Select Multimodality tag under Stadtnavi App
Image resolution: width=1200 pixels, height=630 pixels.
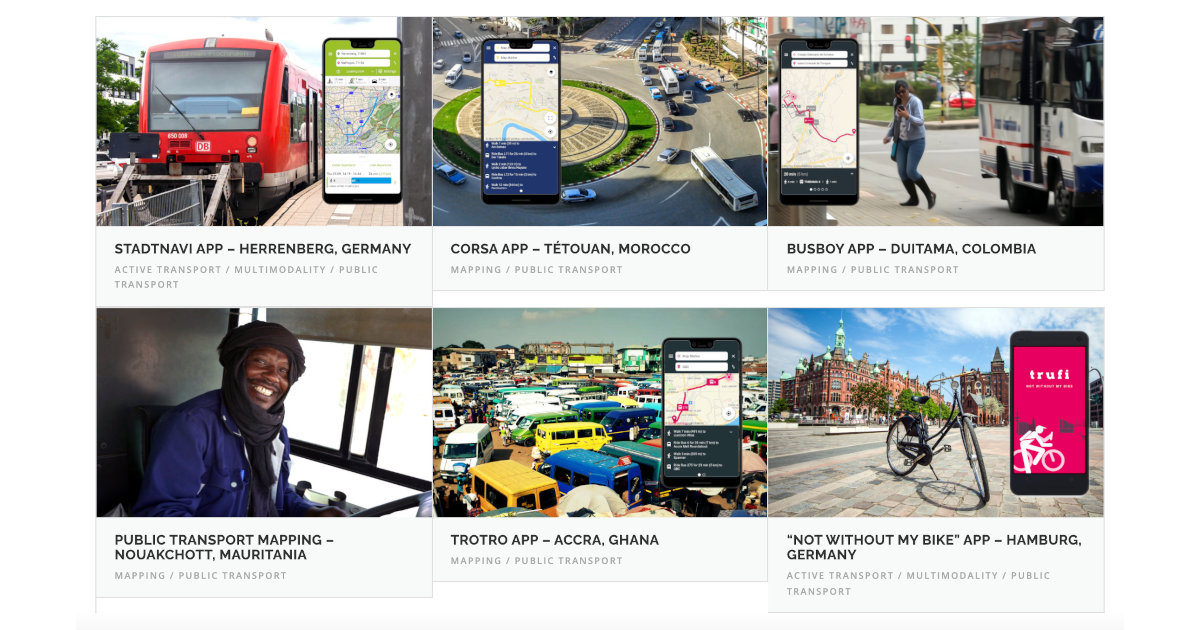pyautogui.click(x=280, y=270)
